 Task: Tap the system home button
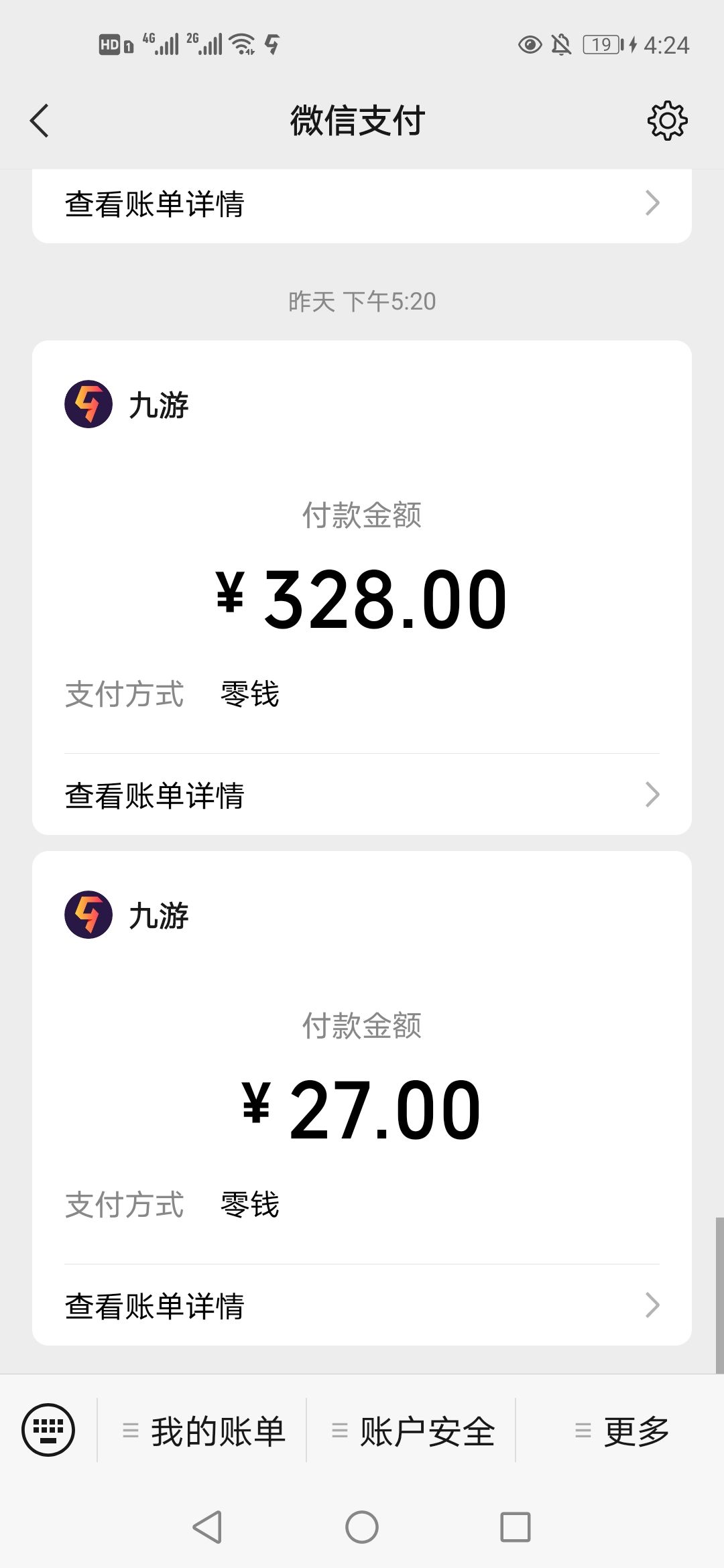click(x=362, y=1527)
